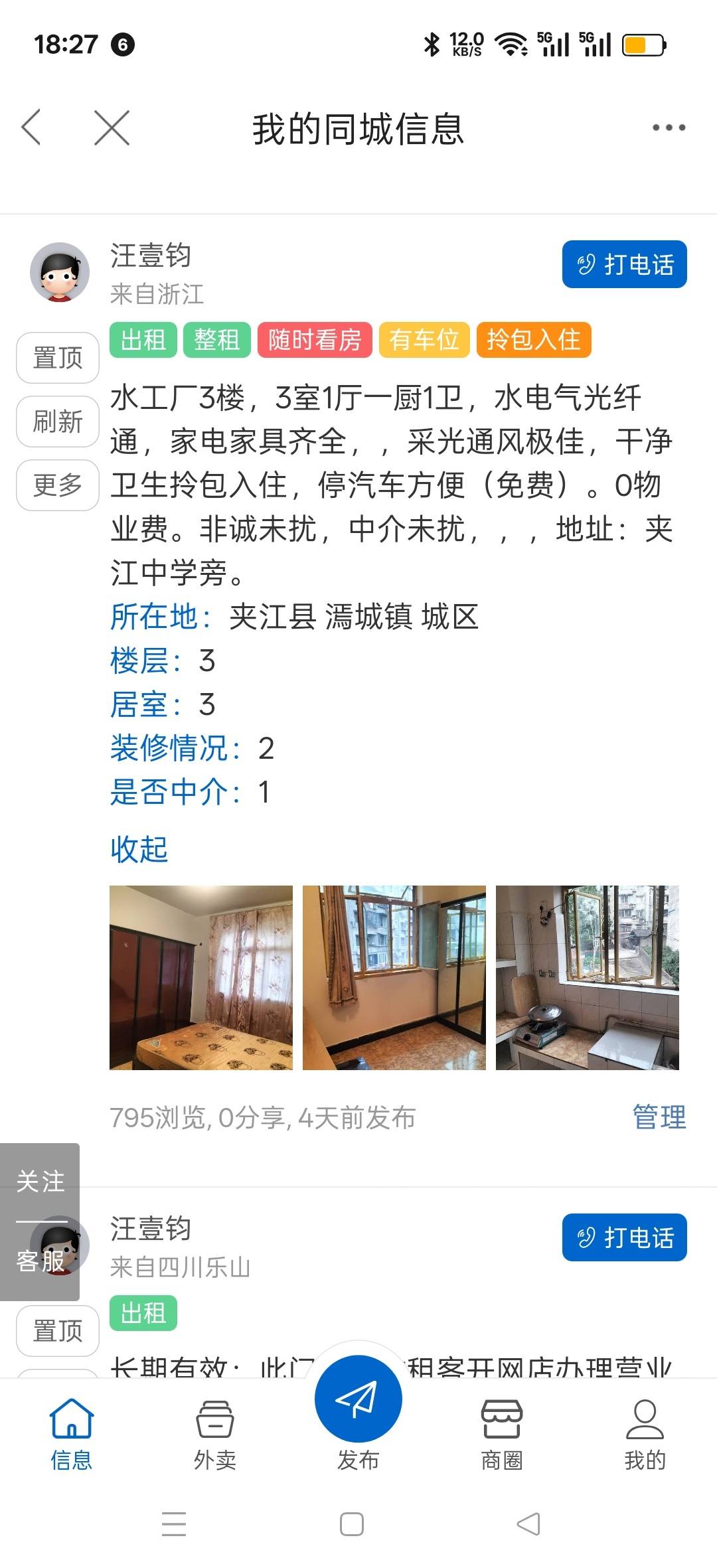Tap 管理 to manage the first listing

point(659,1117)
